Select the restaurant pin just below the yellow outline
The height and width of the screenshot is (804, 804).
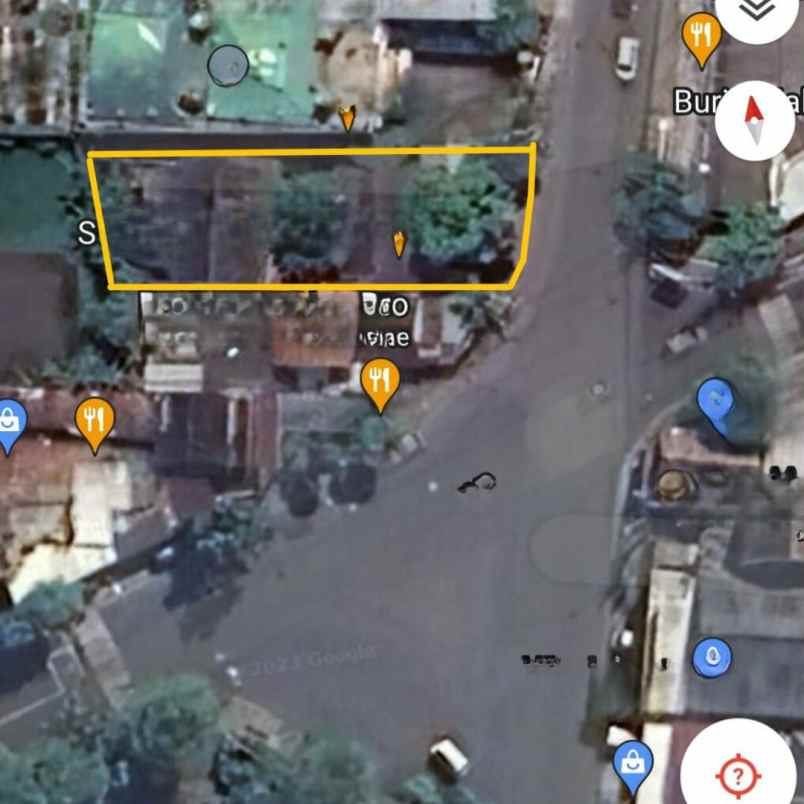coord(379,382)
